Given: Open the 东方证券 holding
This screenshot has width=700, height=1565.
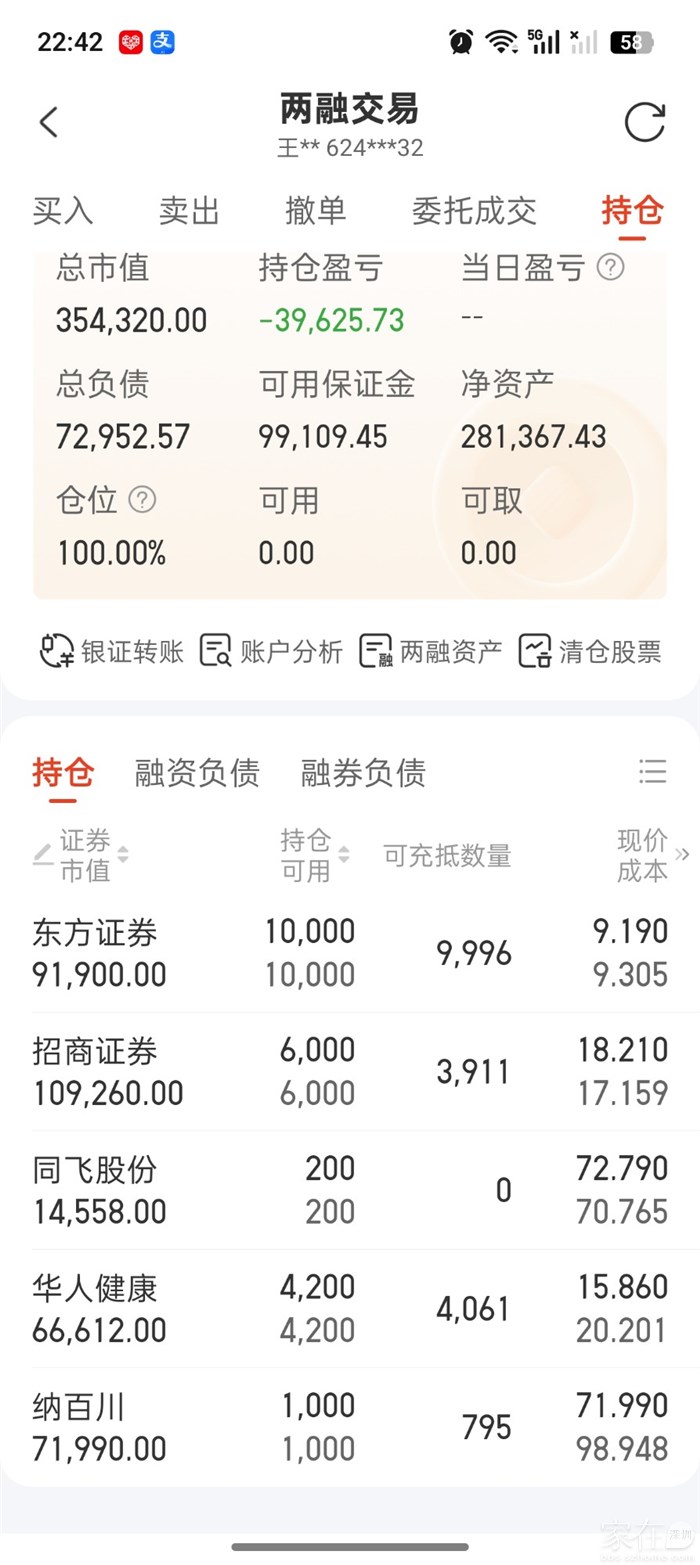Looking at the screenshot, I should [350, 953].
